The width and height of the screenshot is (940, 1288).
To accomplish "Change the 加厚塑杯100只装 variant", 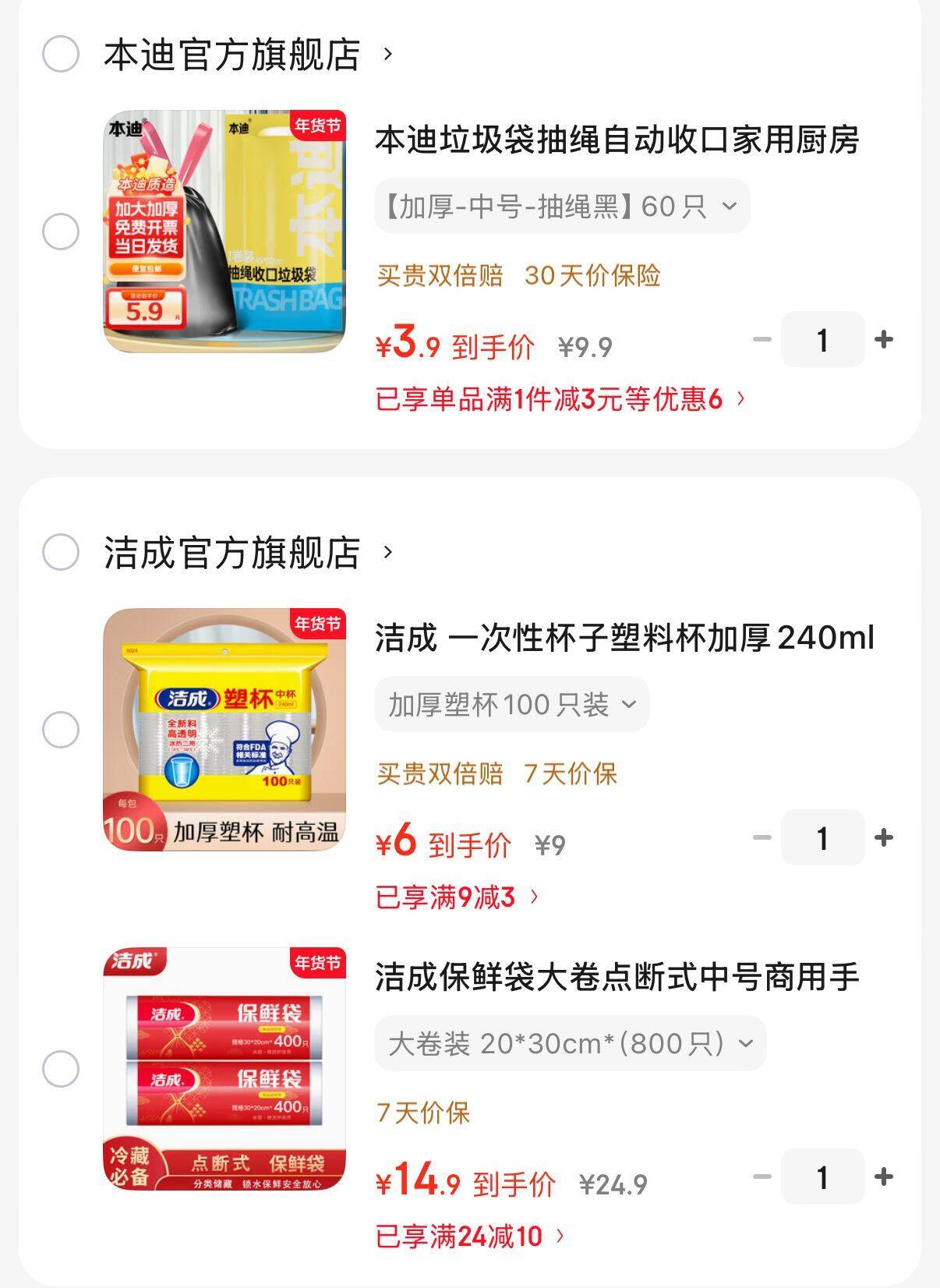I will tap(512, 705).
